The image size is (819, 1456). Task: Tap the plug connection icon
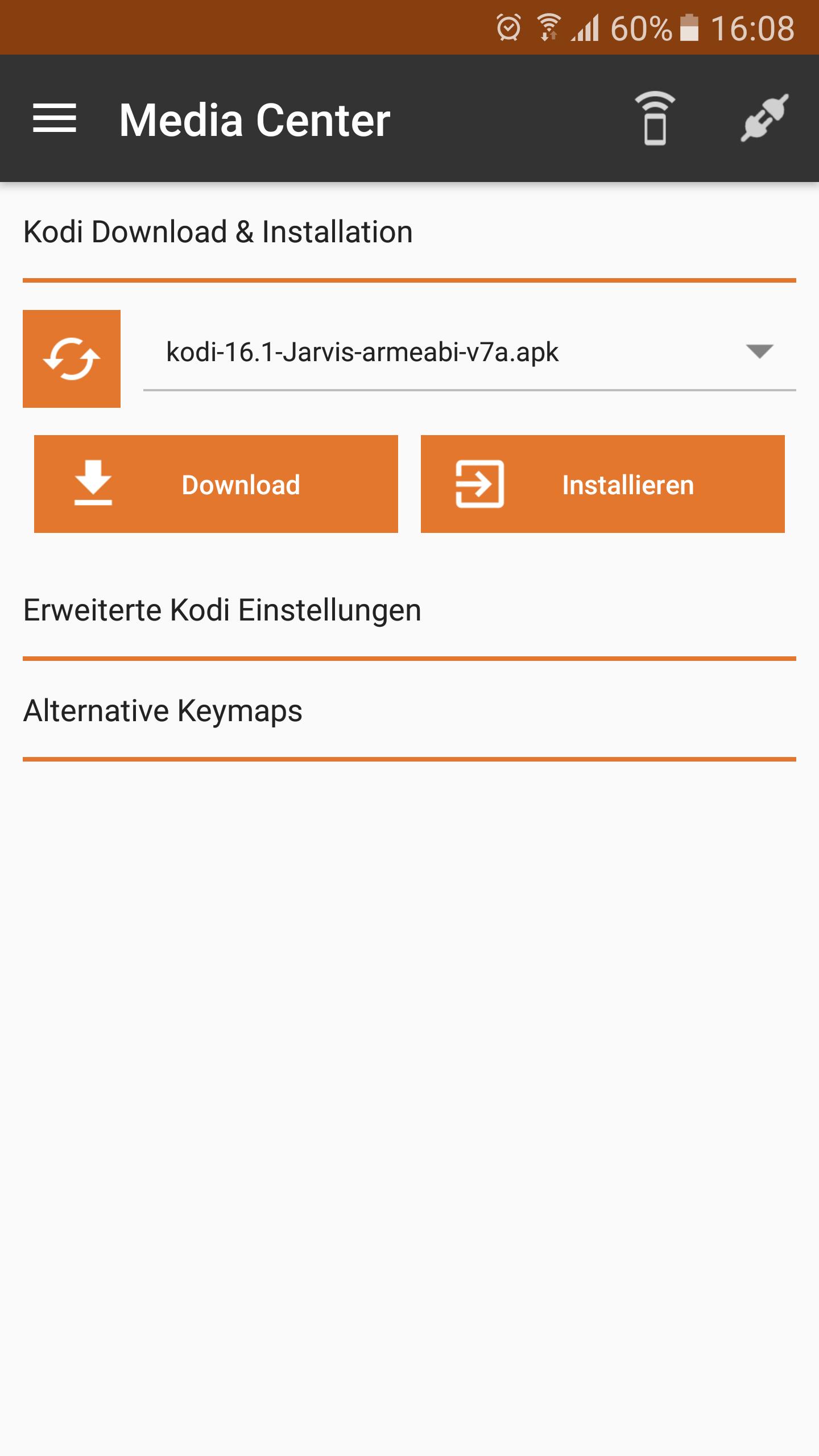764,119
